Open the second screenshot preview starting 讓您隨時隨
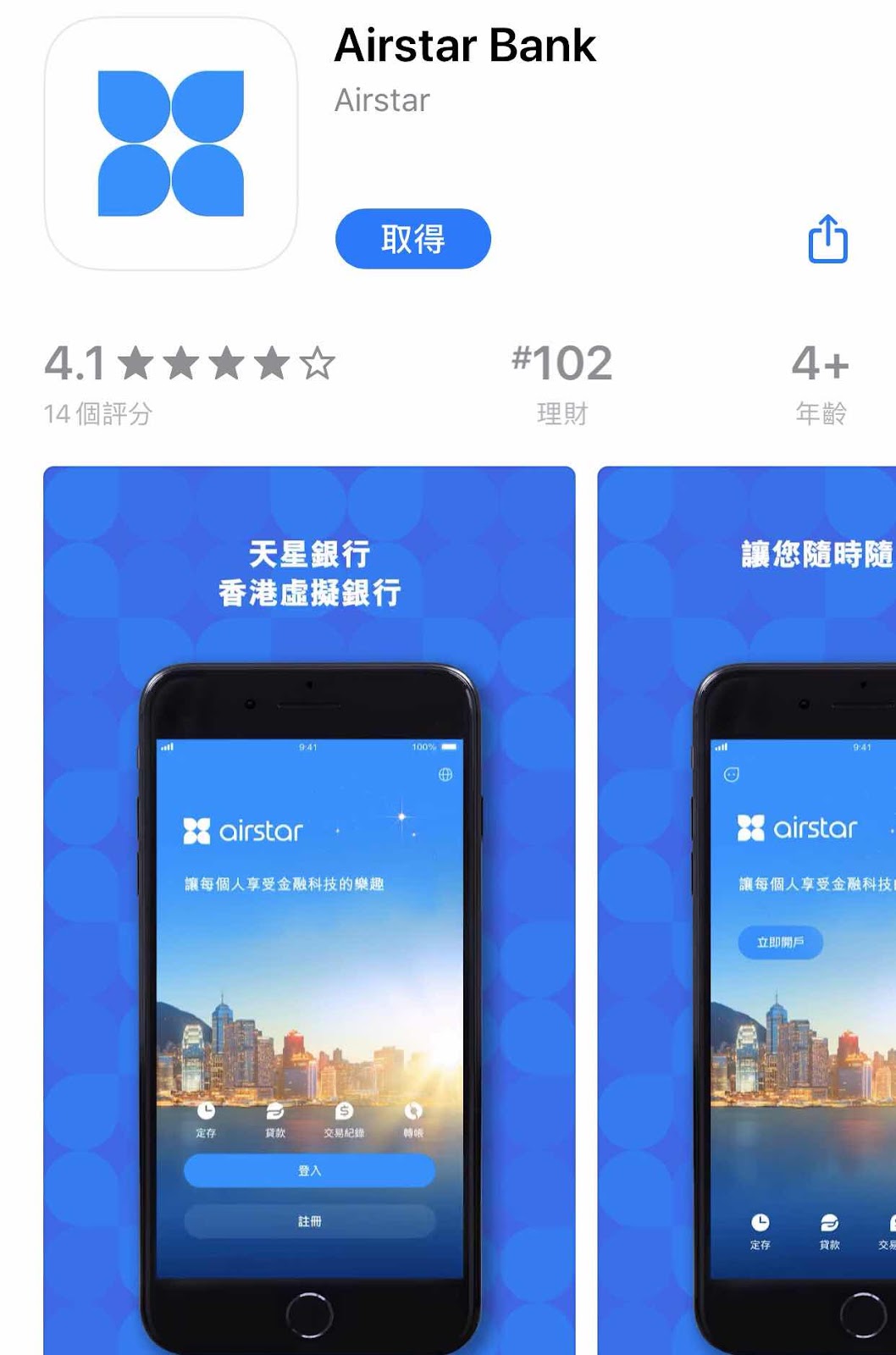896x1355 pixels. tap(747, 910)
